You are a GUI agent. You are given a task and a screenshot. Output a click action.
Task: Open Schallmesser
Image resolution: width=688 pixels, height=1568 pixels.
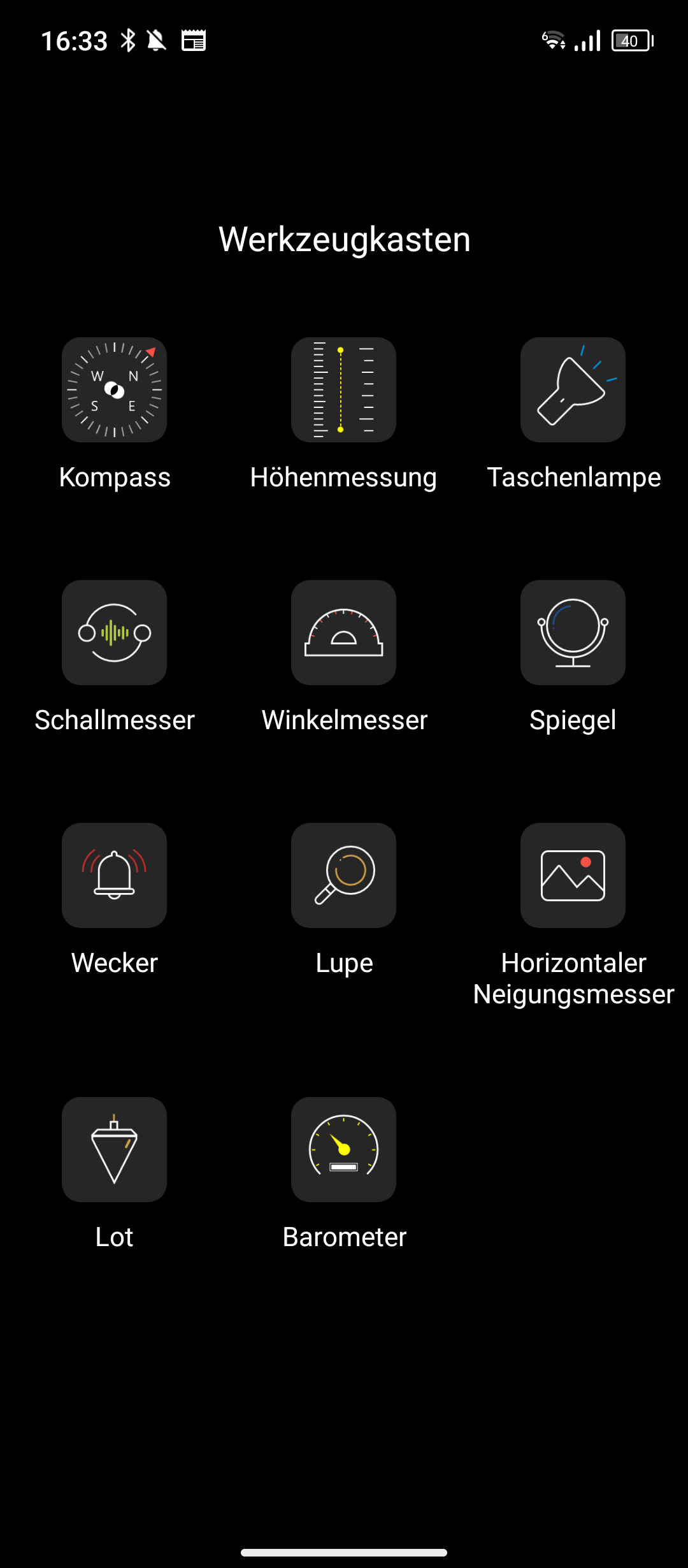coord(114,632)
